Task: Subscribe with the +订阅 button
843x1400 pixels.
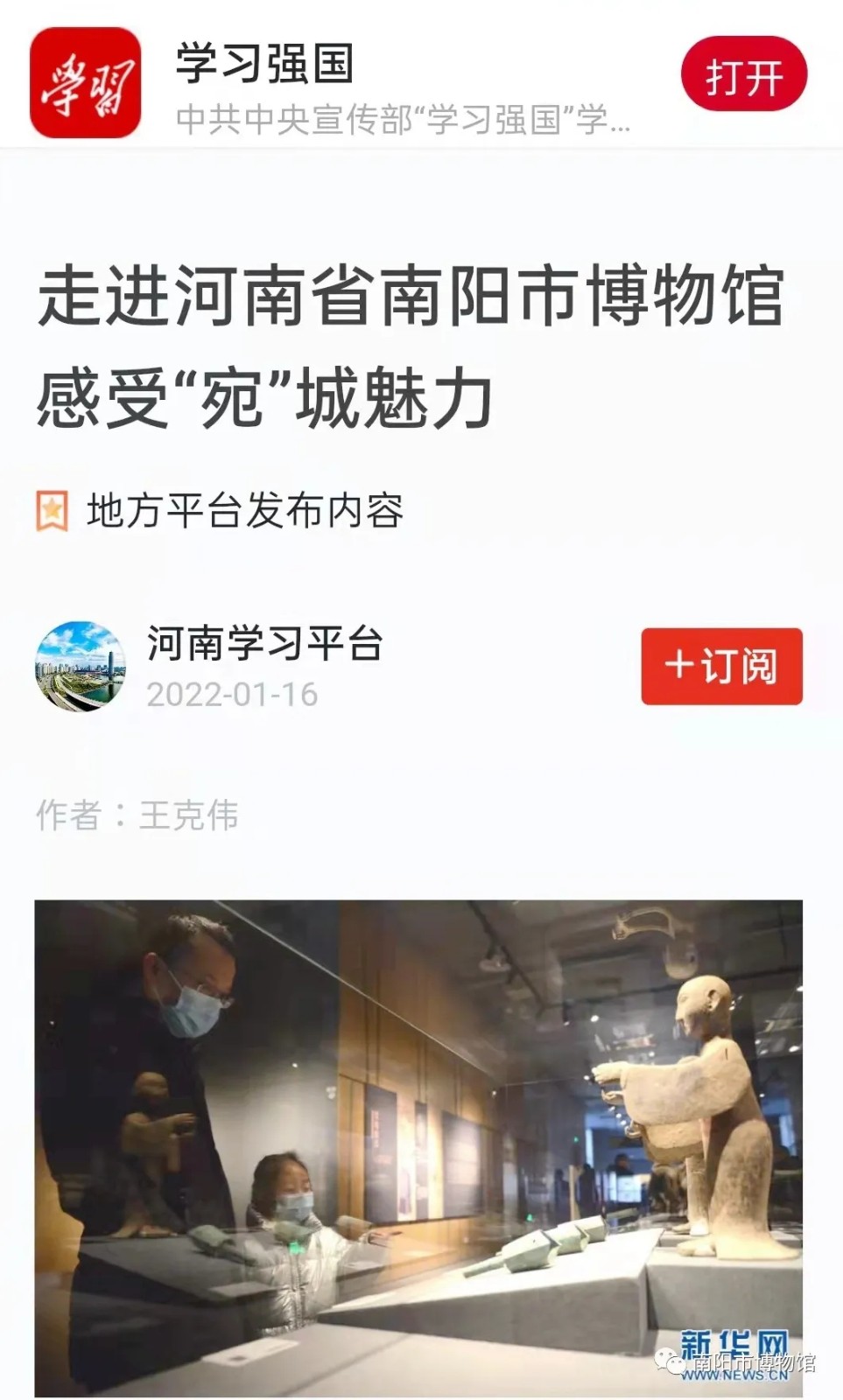Action: (721, 666)
